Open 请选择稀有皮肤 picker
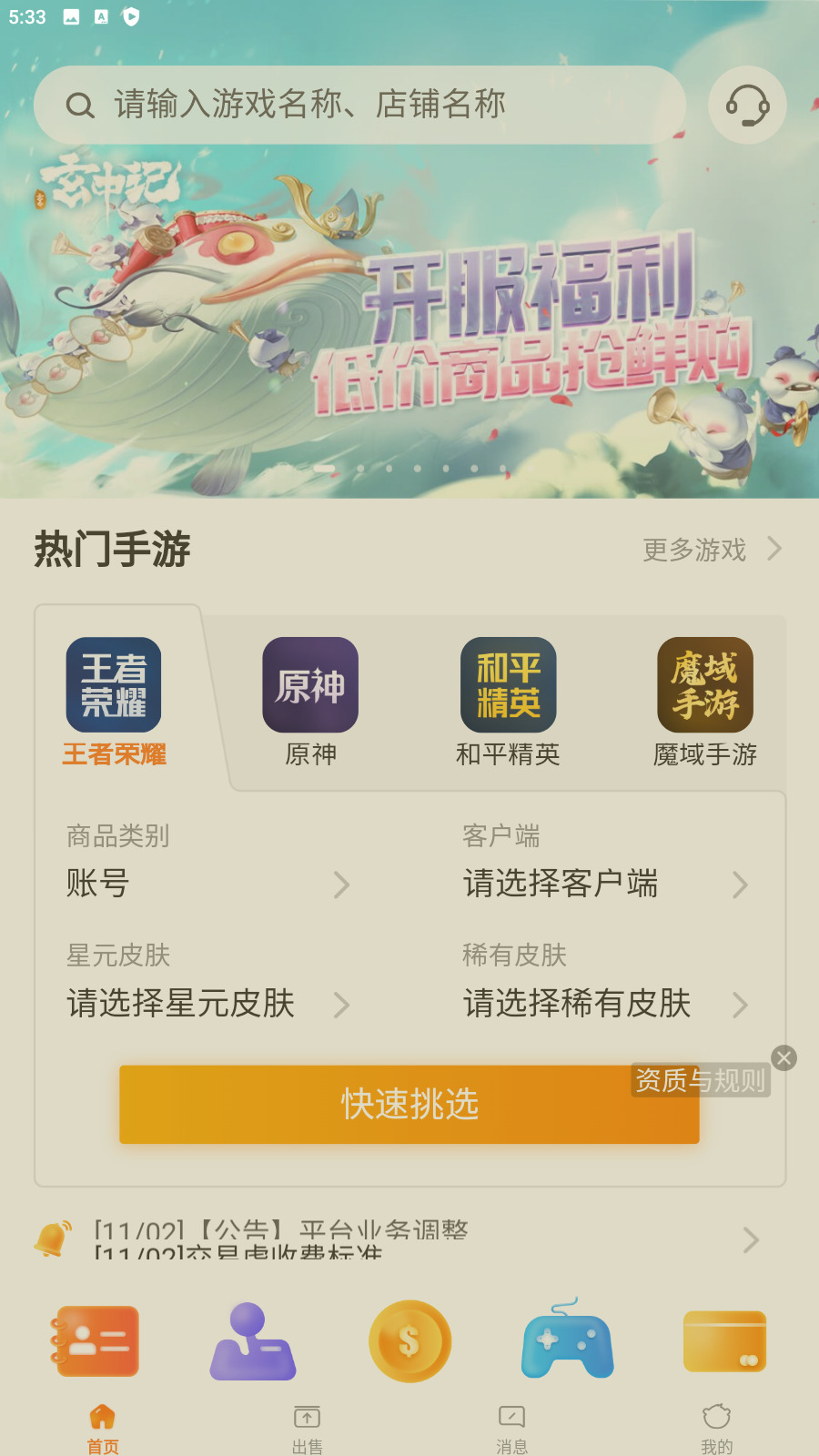The height and width of the screenshot is (1456, 819). click(605, 1004)
